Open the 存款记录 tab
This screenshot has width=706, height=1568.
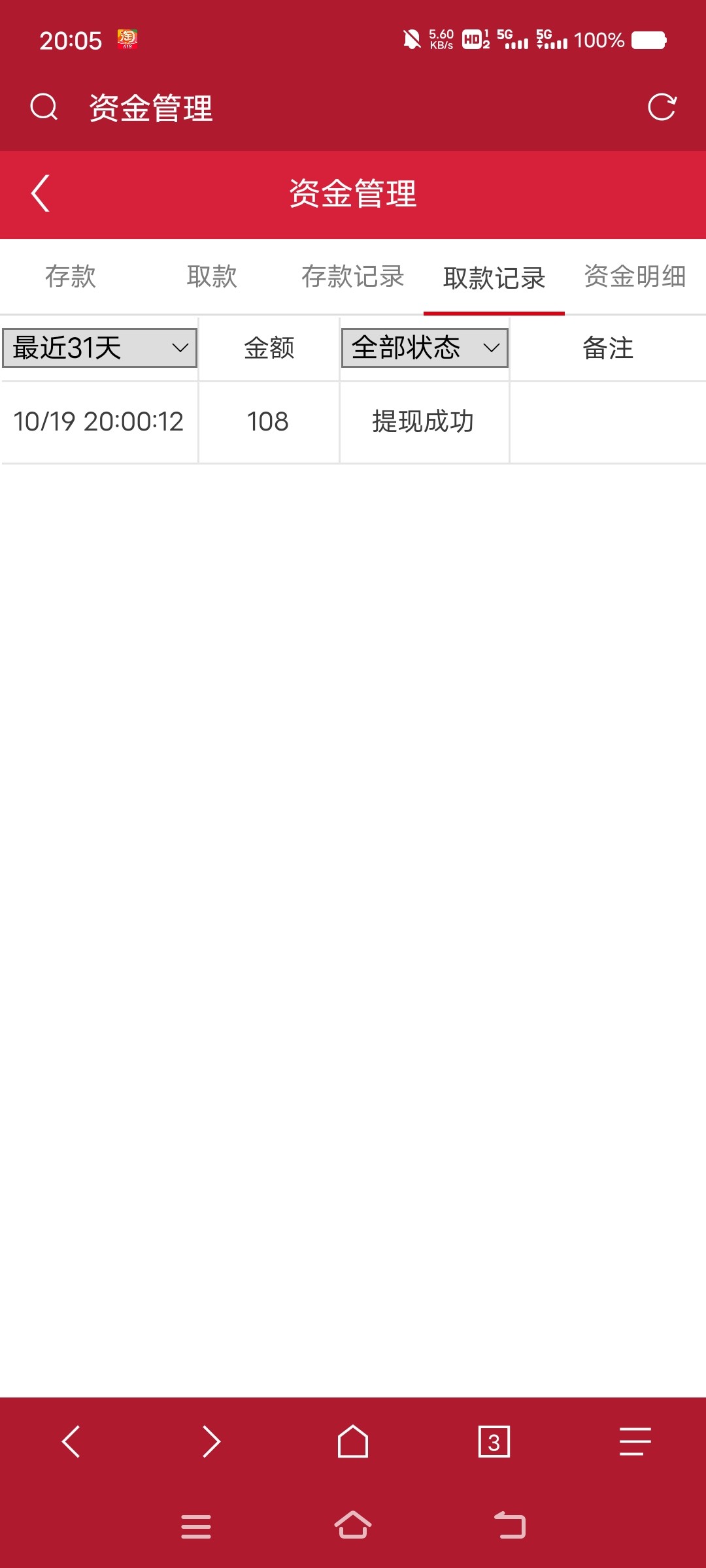click(x=353, y=276)
